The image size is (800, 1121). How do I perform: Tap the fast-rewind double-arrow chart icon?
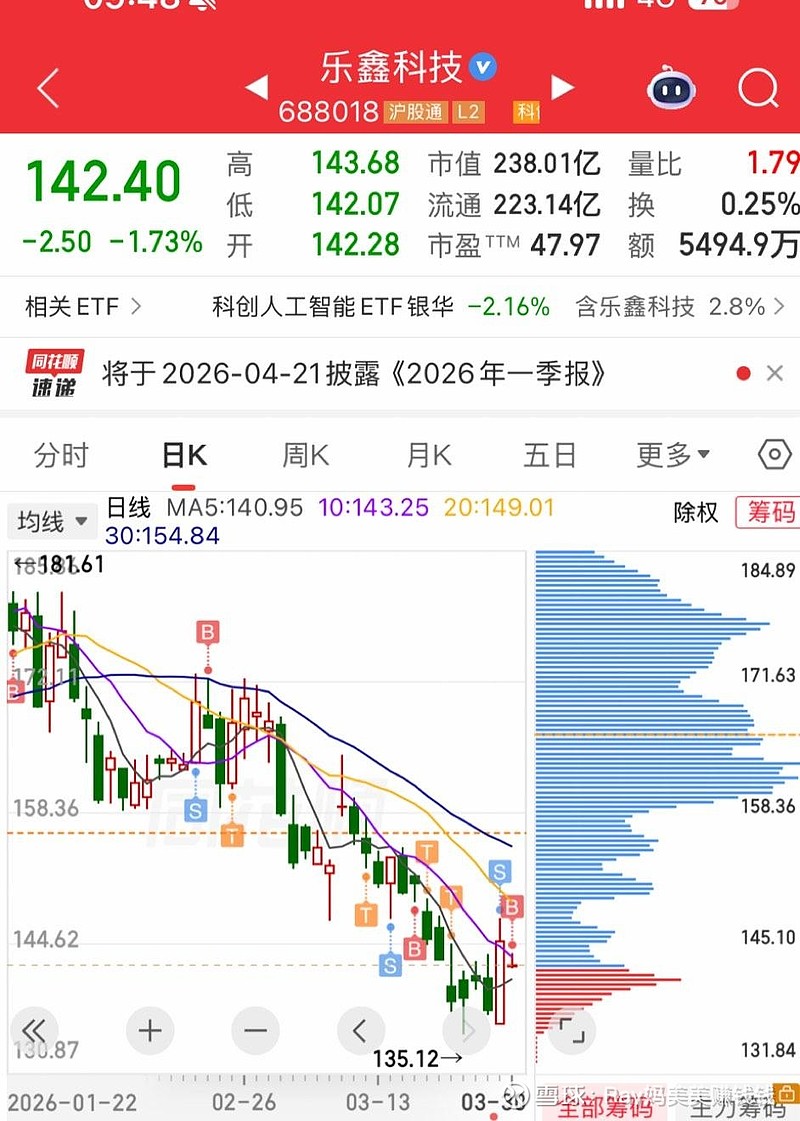34,1031
